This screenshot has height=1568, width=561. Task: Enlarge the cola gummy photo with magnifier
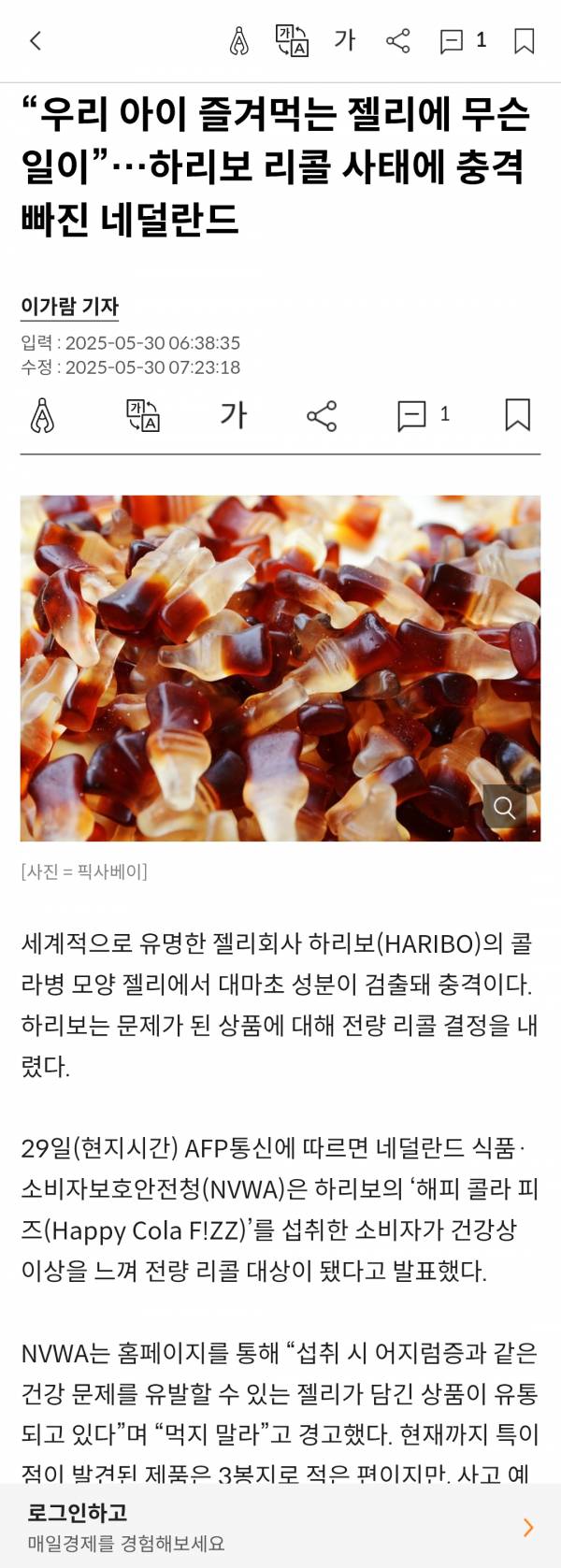tap(504, 807)
